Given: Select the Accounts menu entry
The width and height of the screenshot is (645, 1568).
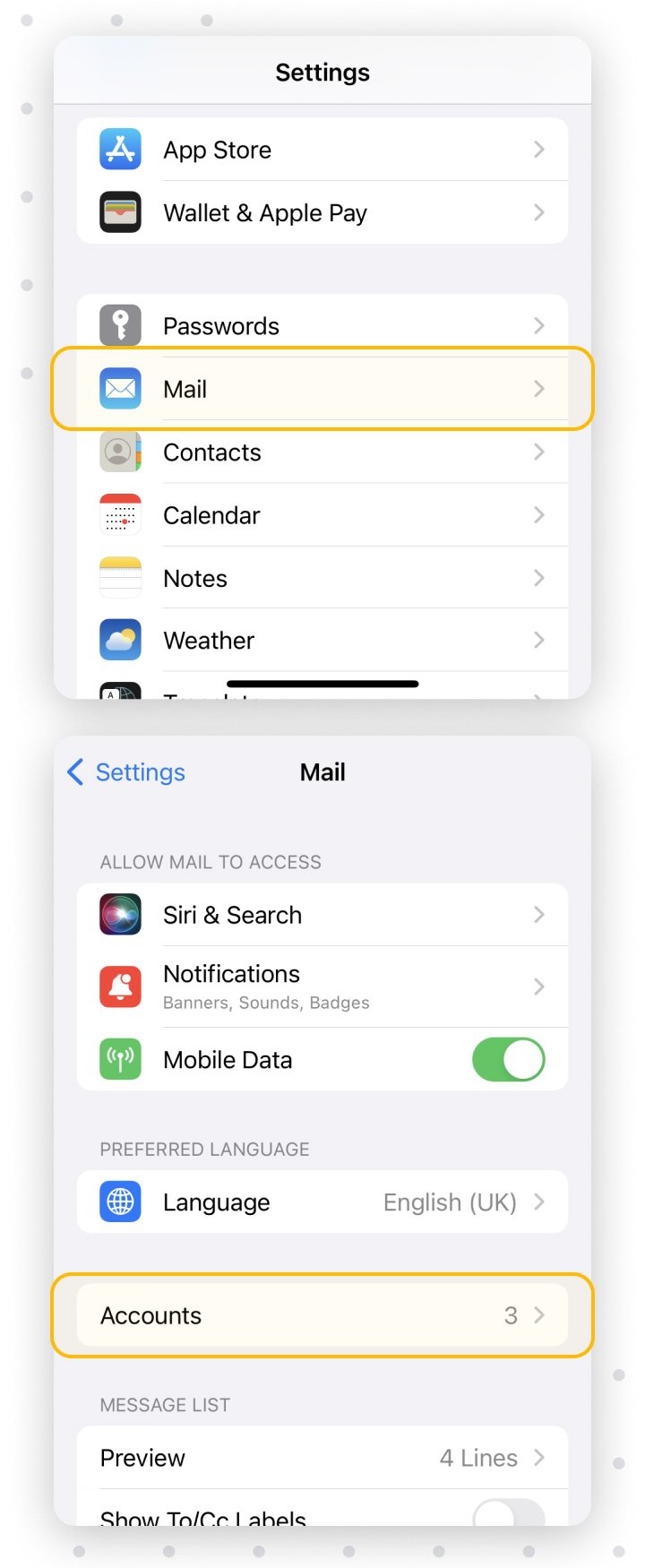Looking at the screenshot, I should point(151,1314).
